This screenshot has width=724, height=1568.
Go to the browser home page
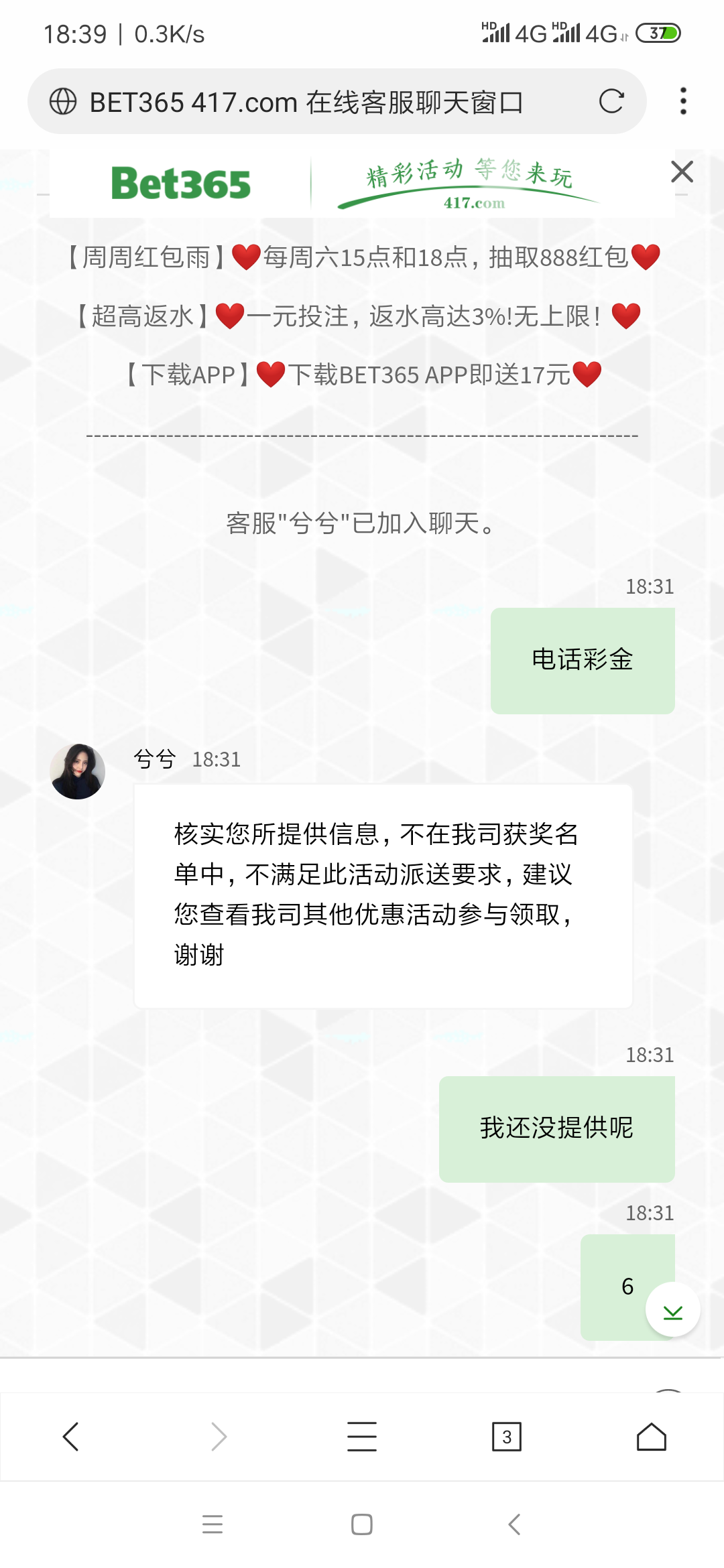651,1436
